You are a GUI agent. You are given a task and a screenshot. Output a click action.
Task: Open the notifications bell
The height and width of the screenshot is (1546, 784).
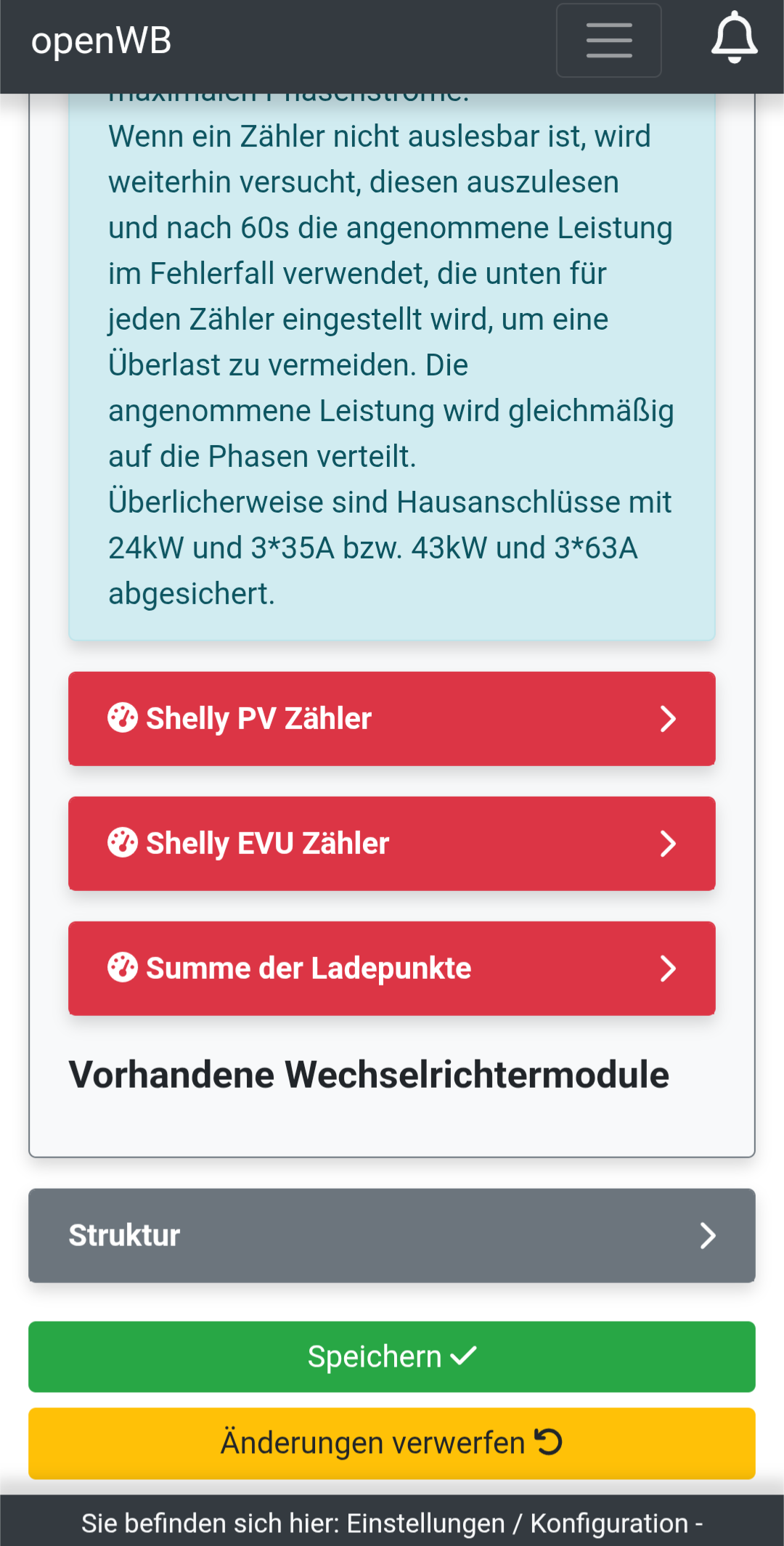click(734, 38)
